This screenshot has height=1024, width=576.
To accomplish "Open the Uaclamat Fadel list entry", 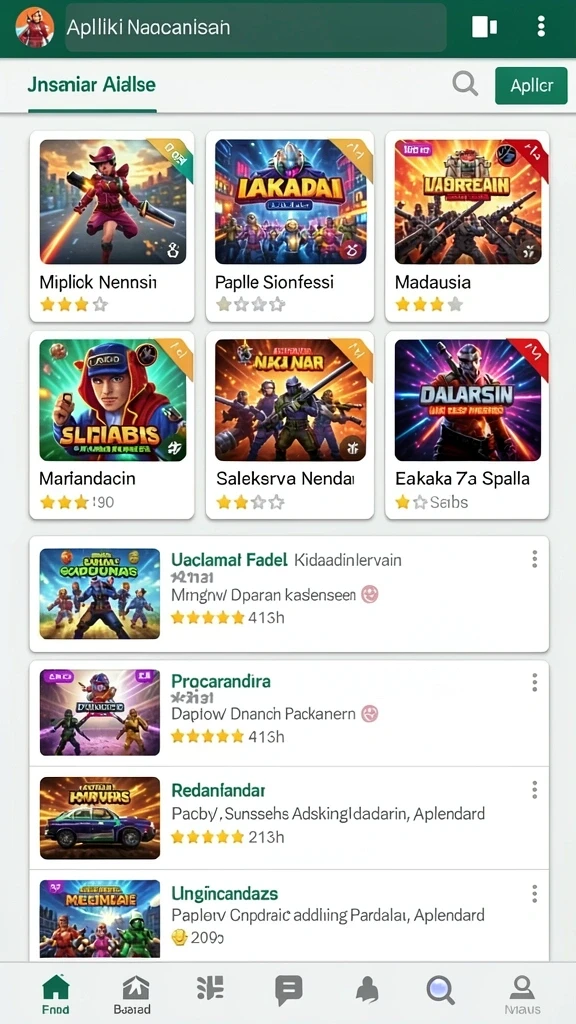I will (289, 594).
